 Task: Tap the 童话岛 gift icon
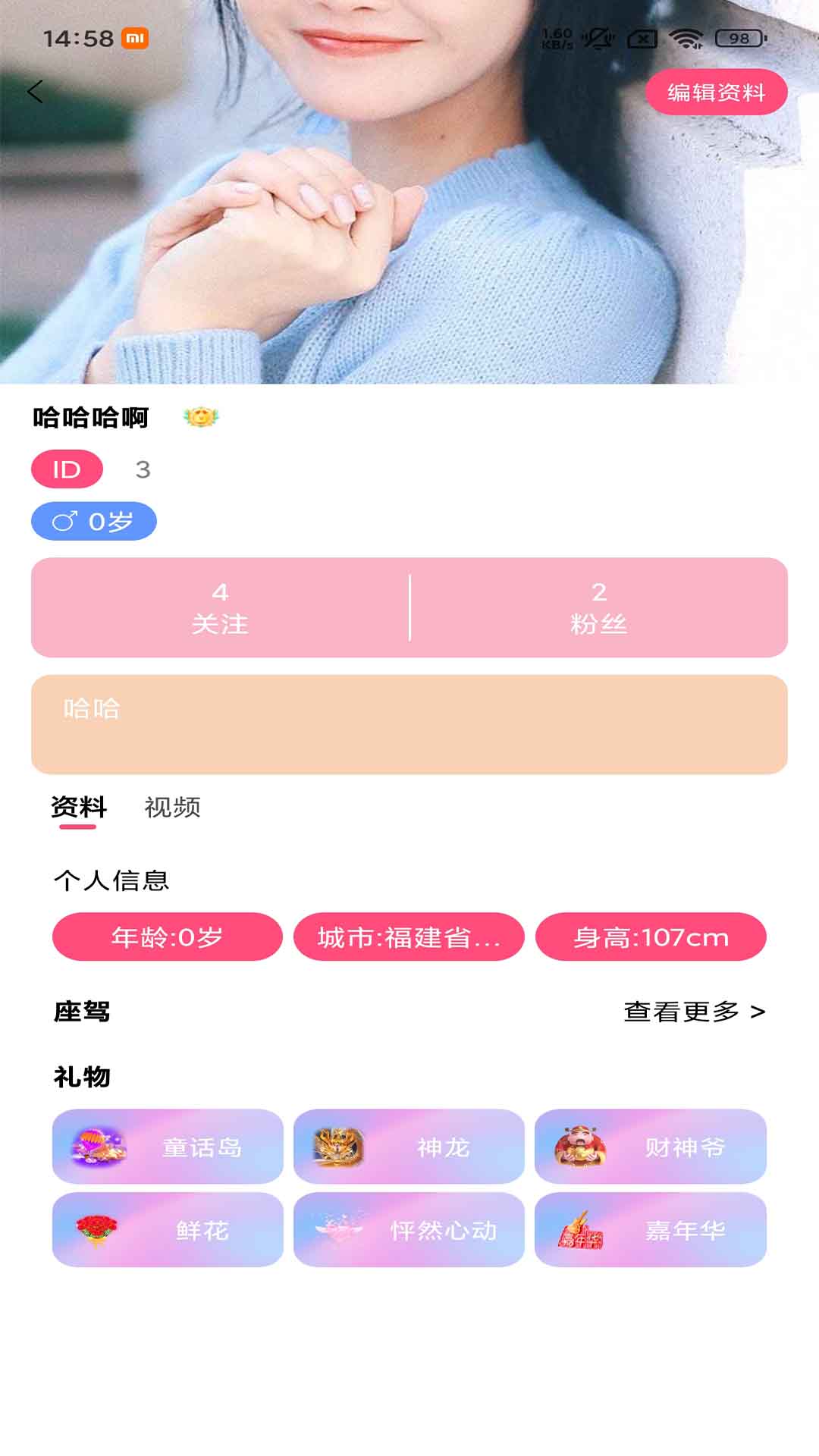[99, 1147]
